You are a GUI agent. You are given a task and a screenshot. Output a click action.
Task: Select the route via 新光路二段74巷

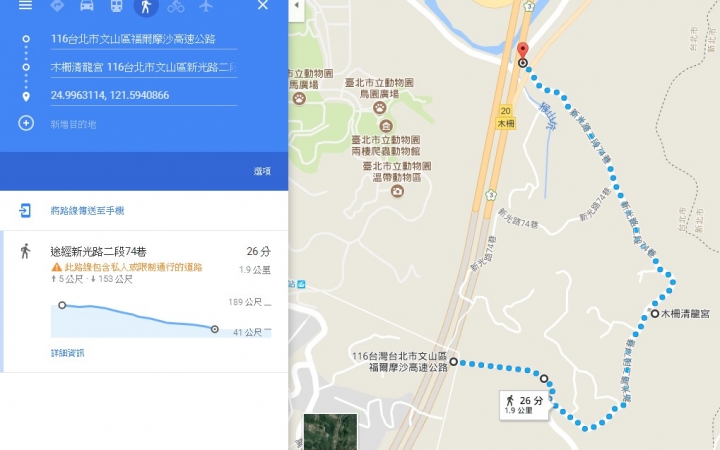click(144, 302)
